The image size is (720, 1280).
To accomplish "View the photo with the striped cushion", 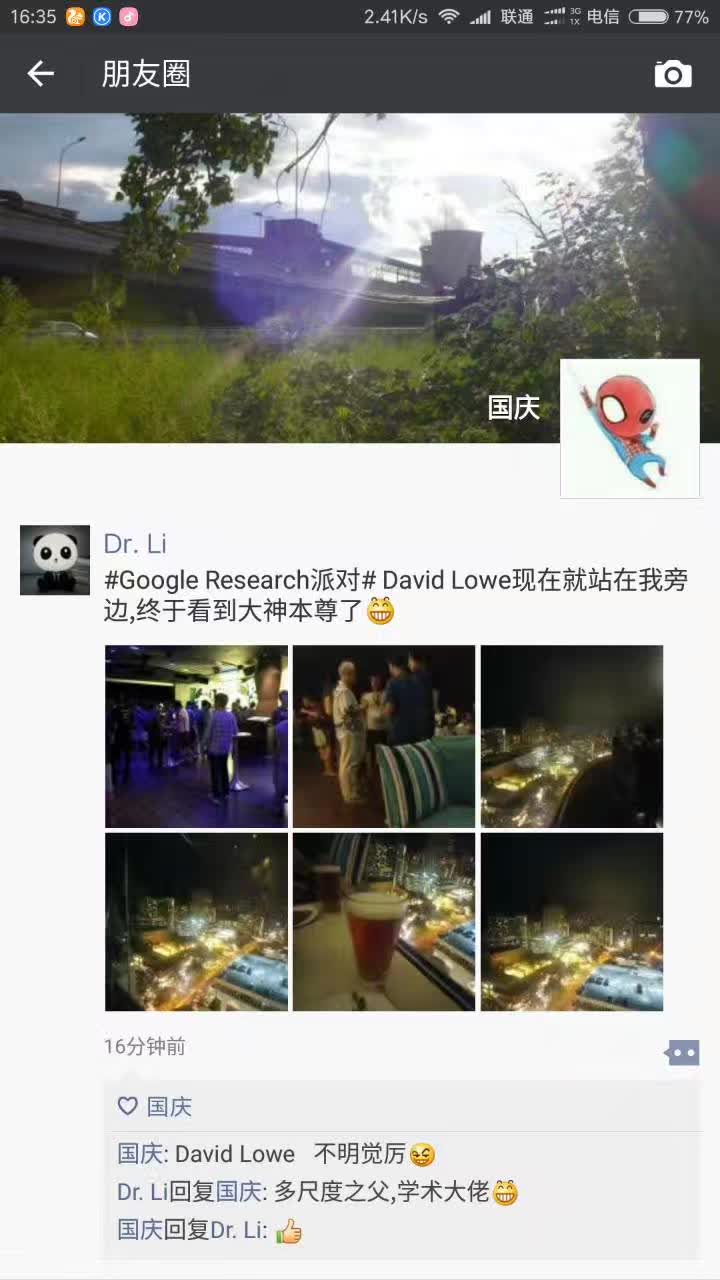I will click(x=384, y=736).
